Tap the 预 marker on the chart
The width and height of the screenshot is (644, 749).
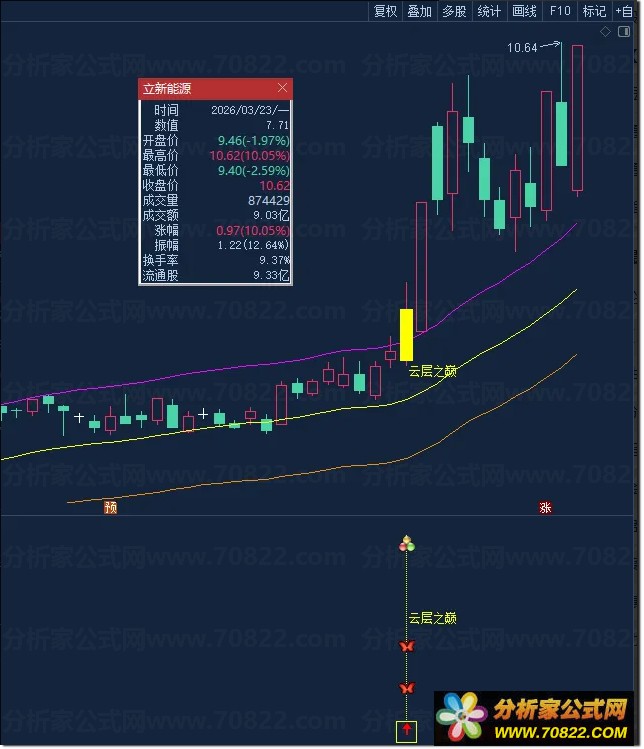pyautogui.click(x=111, y=508)
